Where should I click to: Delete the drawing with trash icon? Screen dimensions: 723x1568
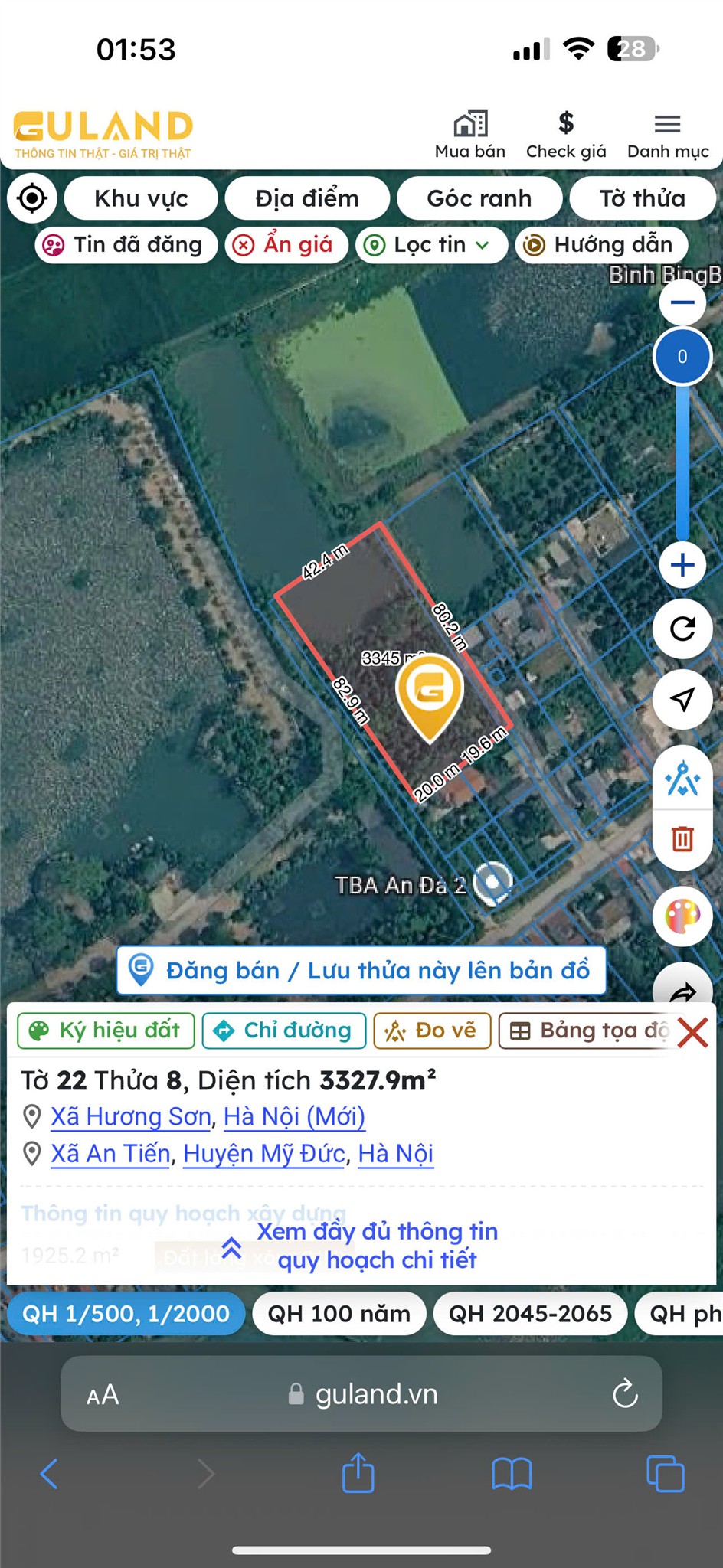682,839
